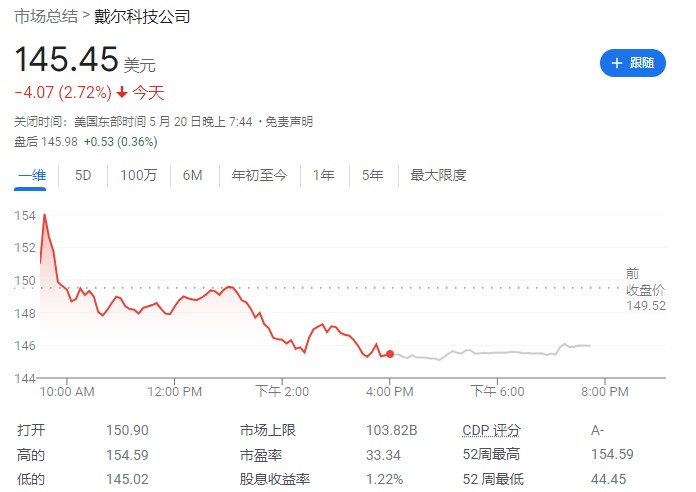Follow Dell Technologies with the 跟随 button
The width and height of the screenshot is (696, 492).
coord(632,63)
